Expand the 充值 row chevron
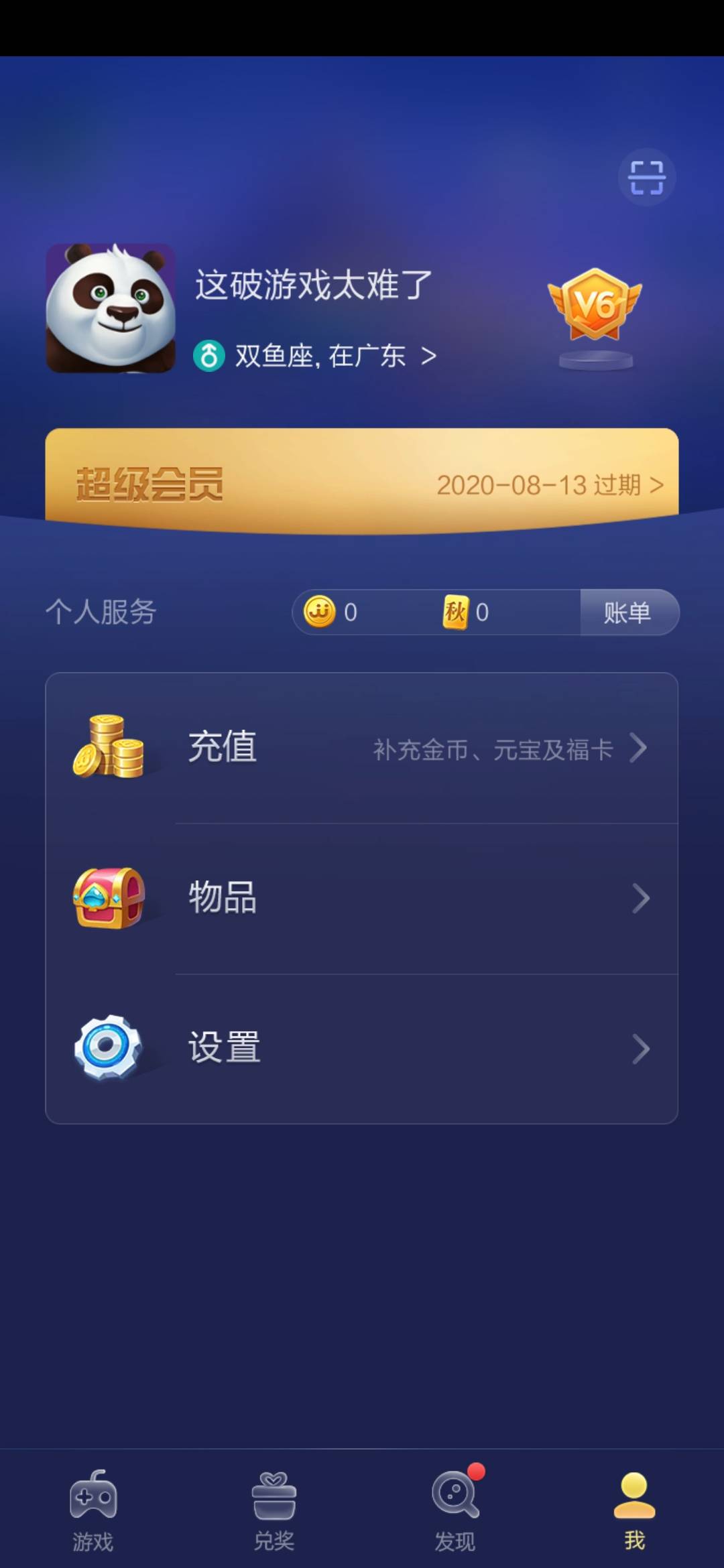Image resolution: width=724 pixels, height=1568 pixels. point(640,750)
